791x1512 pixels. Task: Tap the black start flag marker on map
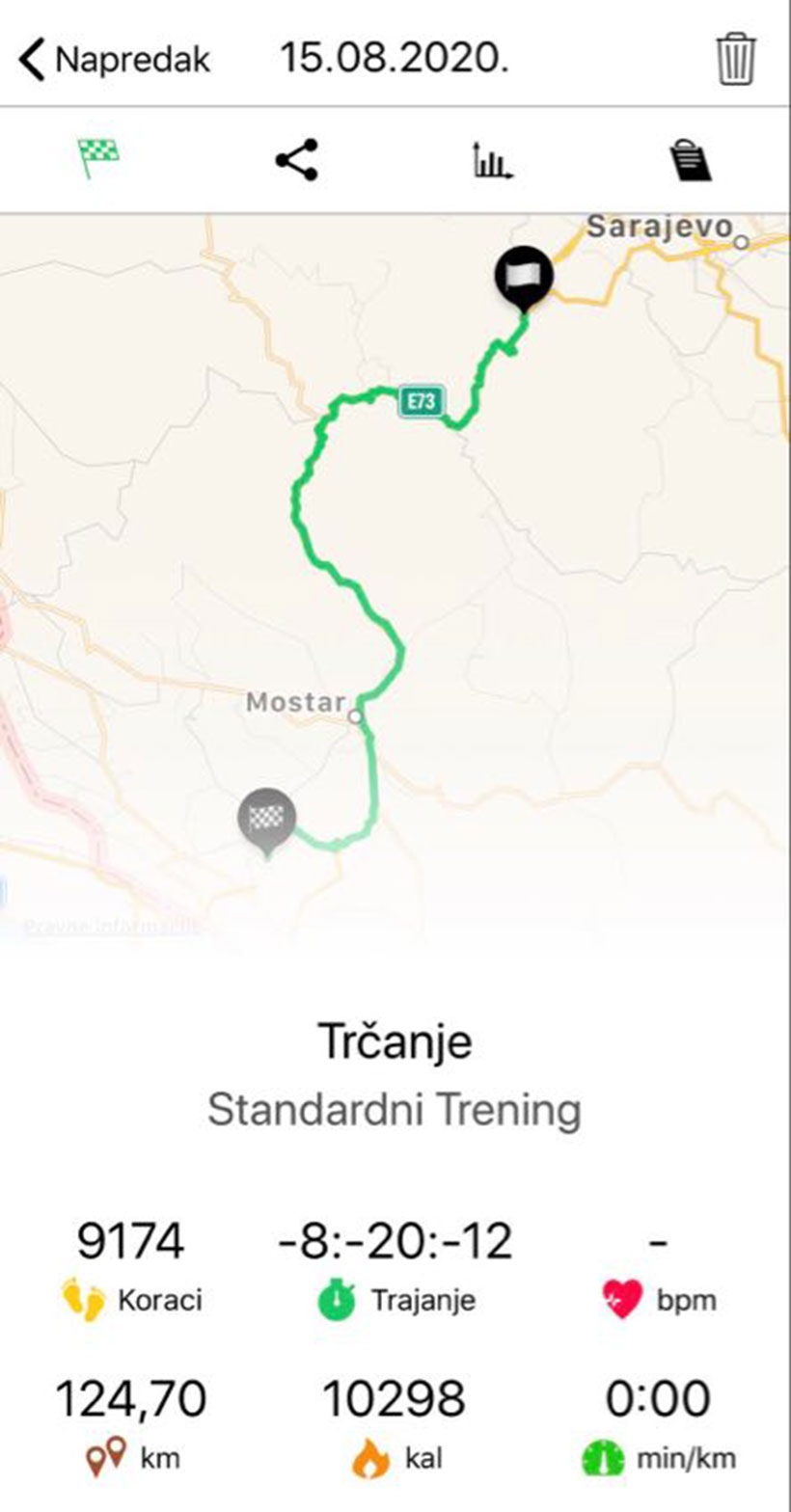(524, 276)
